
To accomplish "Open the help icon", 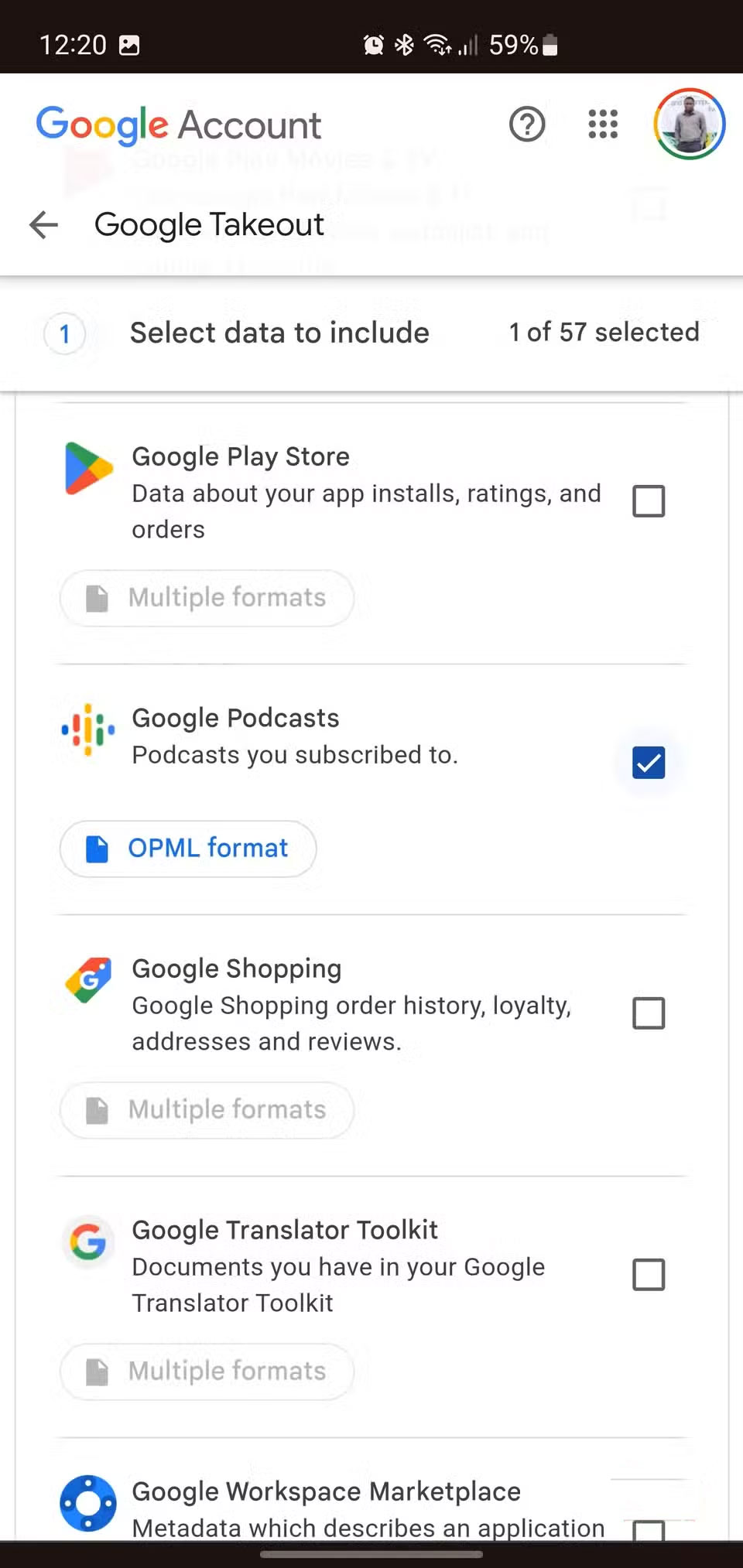I will point(527,125).
